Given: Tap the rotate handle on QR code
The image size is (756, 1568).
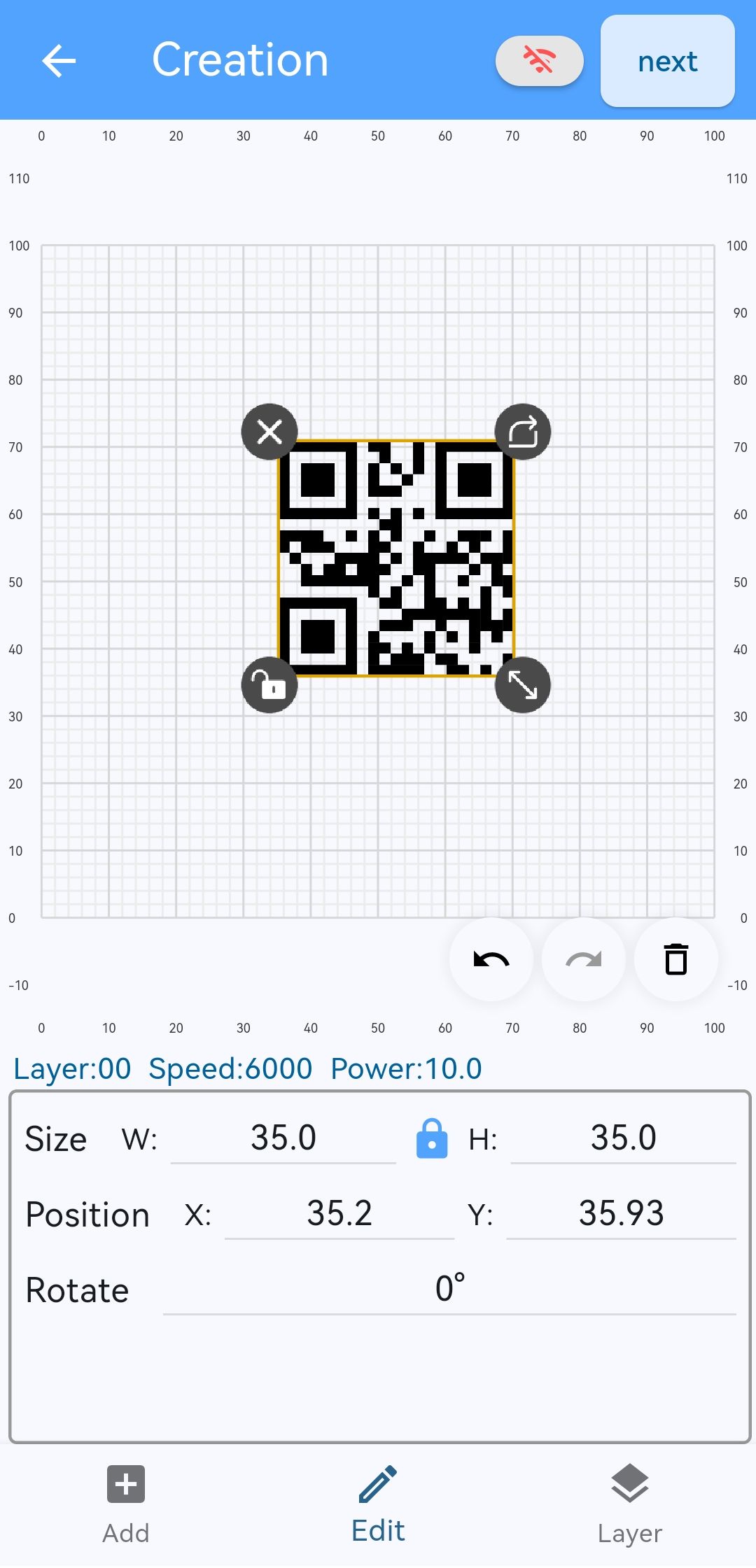Looking at the screenshot, I should coord(523,432).
